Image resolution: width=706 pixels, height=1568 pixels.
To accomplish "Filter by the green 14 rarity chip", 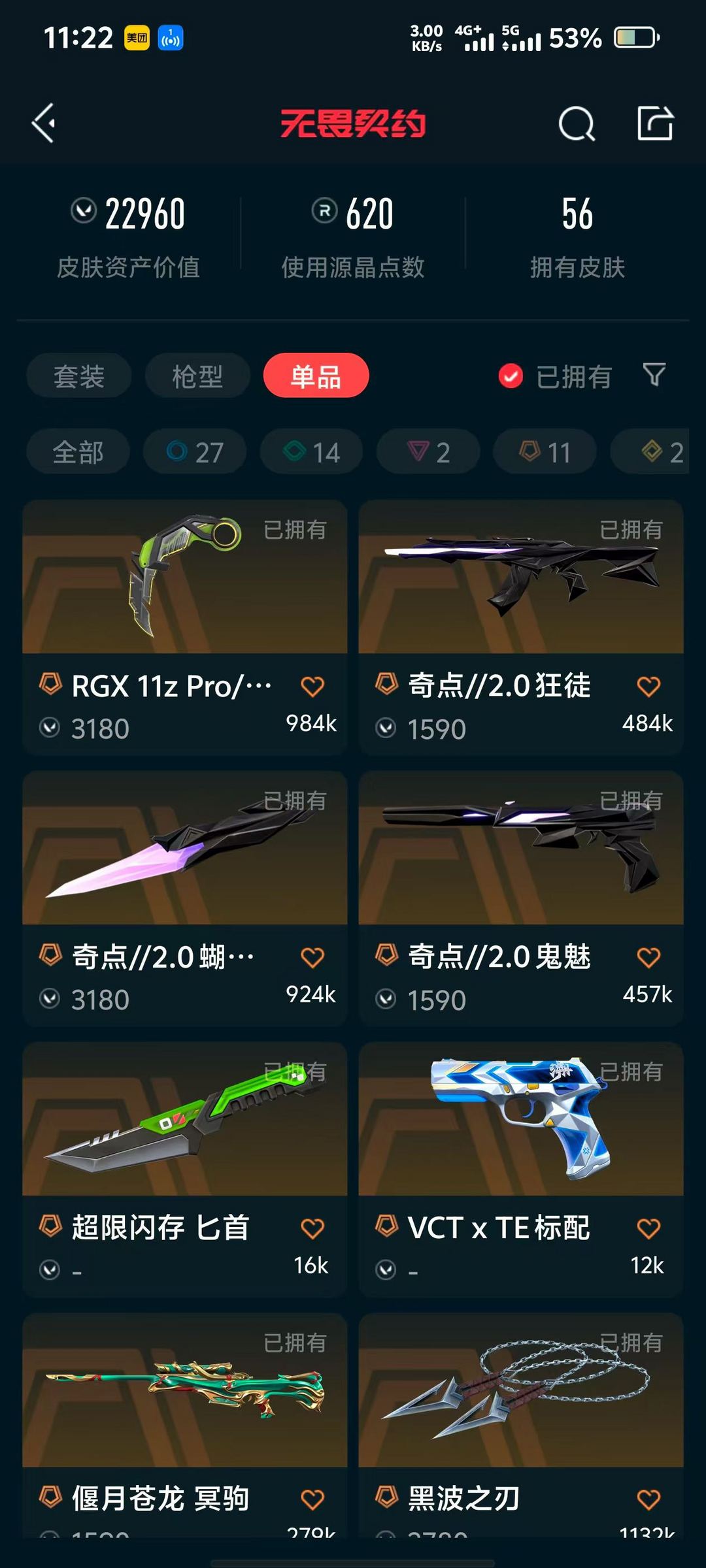I will coord(312,452).
